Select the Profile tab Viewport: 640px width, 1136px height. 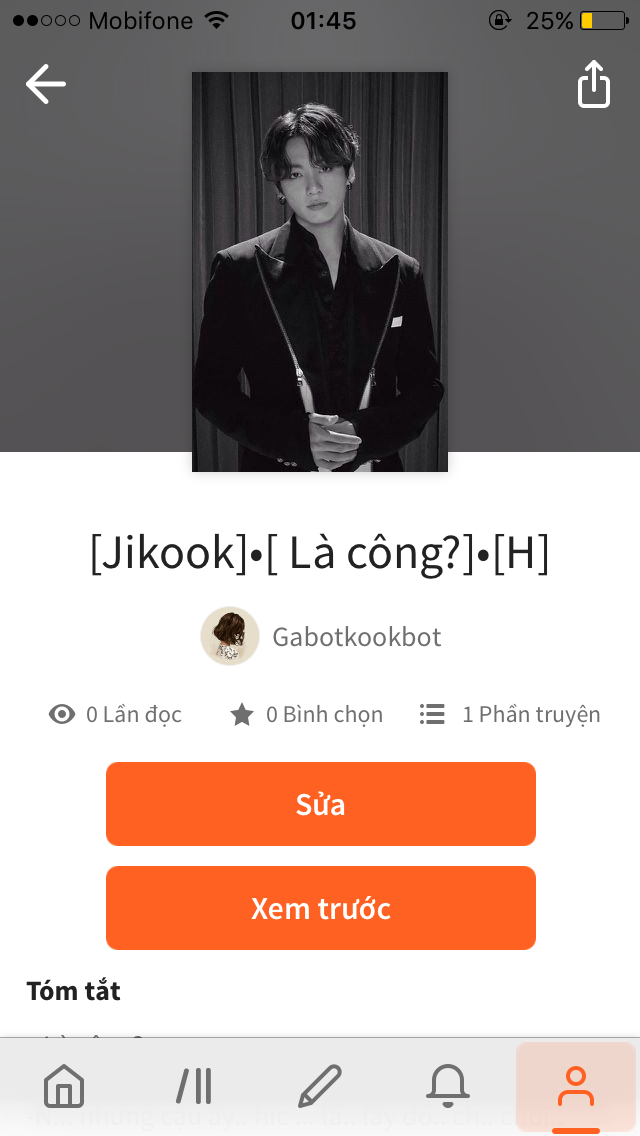(x=575, y=1086)
